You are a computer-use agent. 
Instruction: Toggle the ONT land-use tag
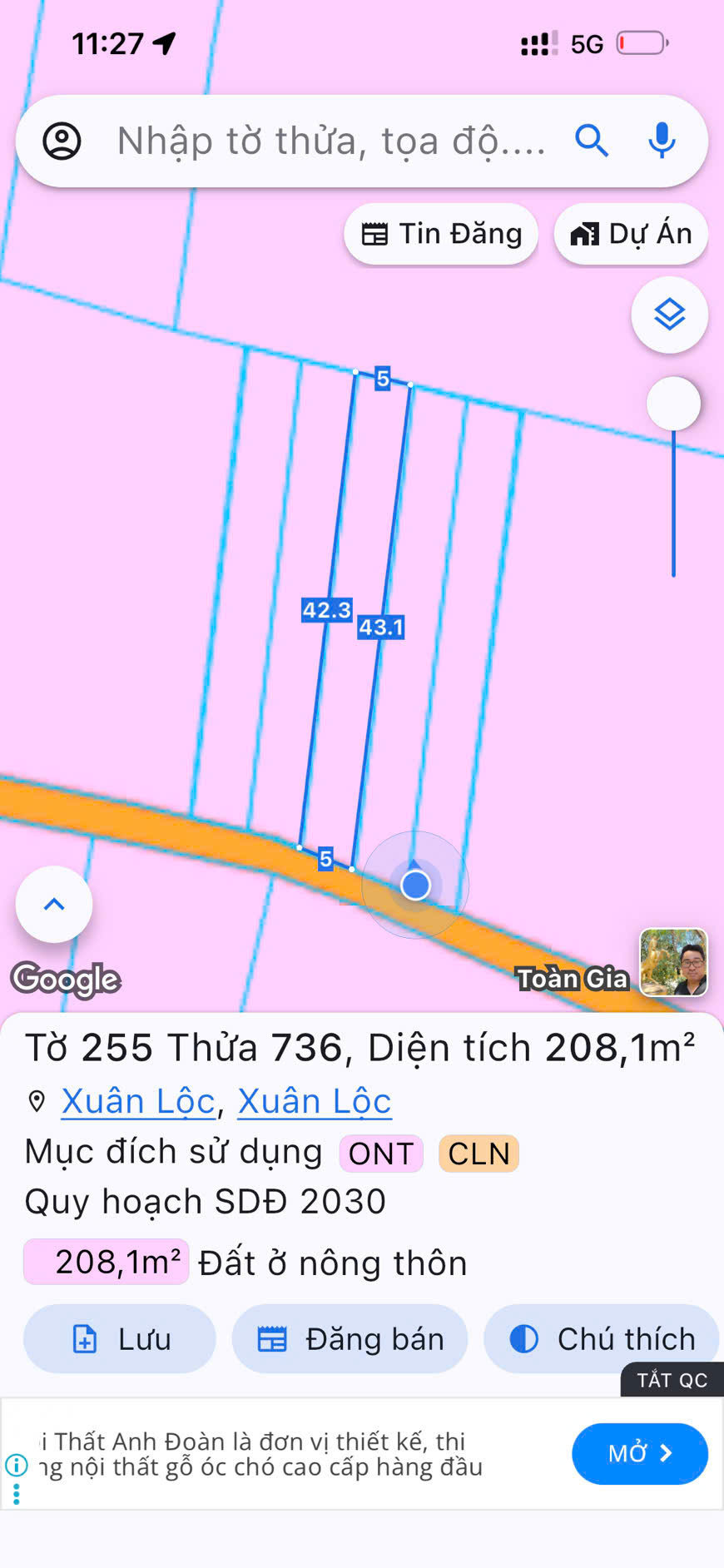tap(380, 1154)
